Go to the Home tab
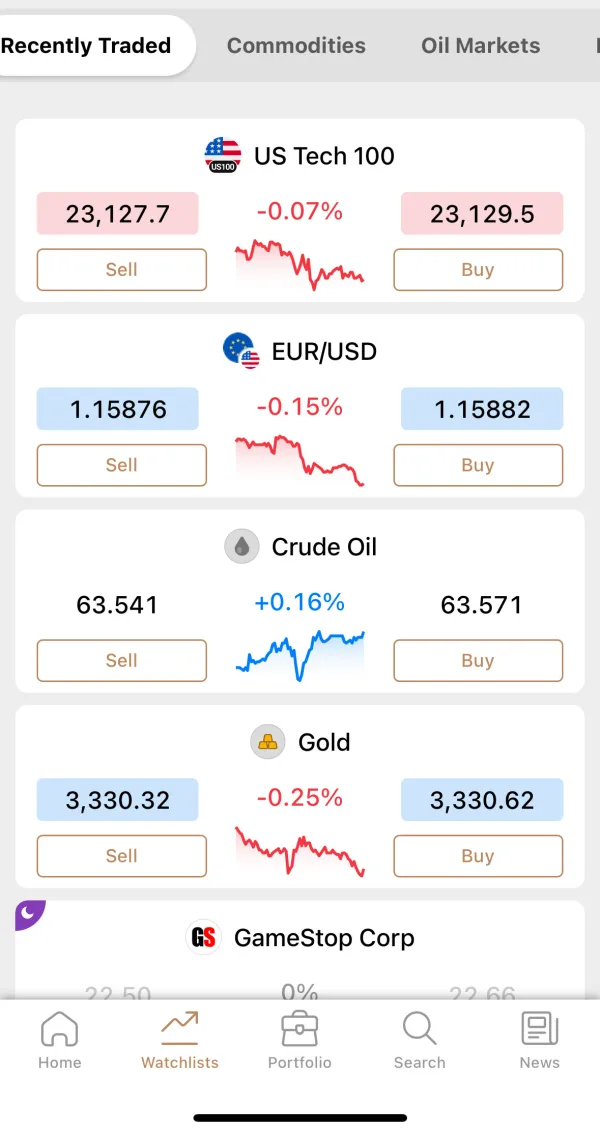Viewport: 600px width, 1134px height. click(59, 1041)
